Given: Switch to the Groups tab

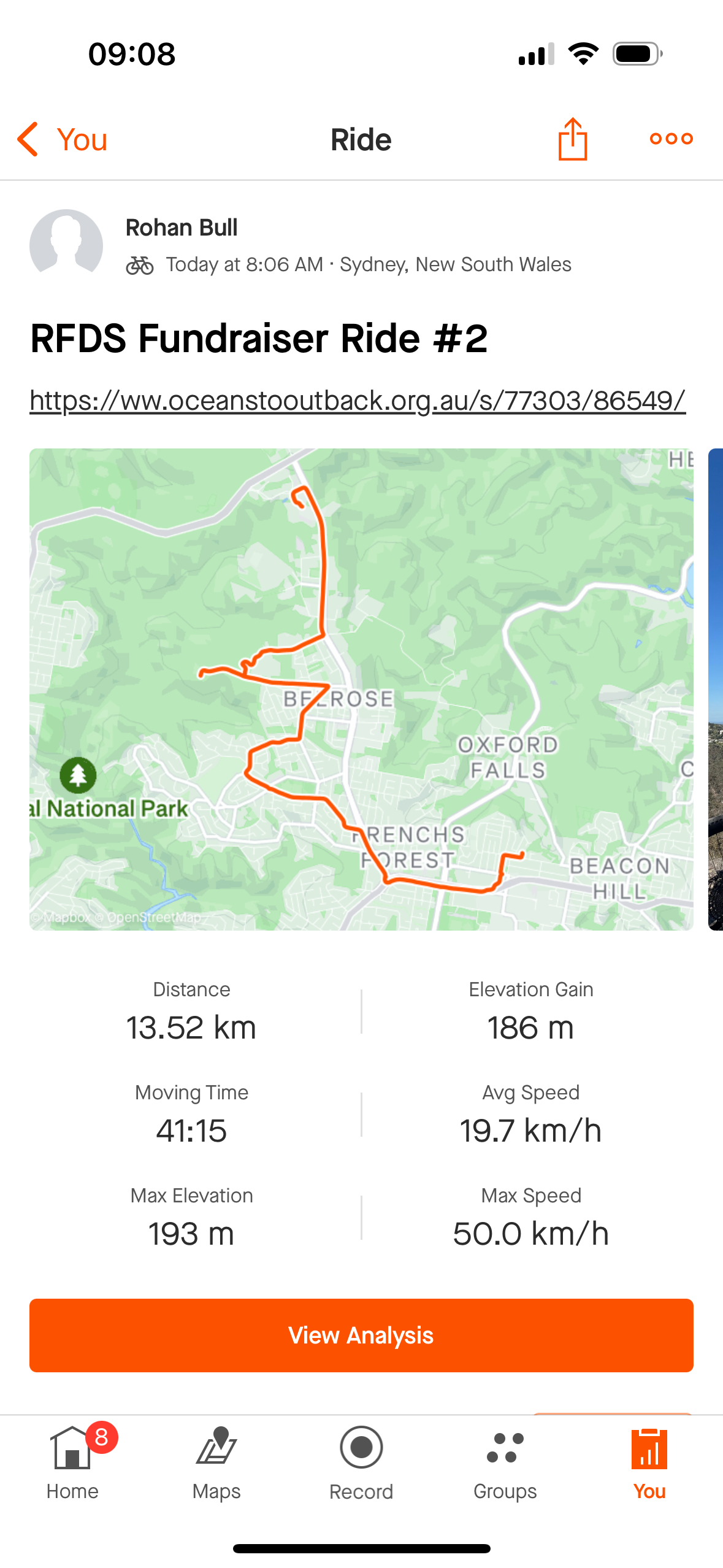Looking at the screenshot, I should tap(505, 1462).
